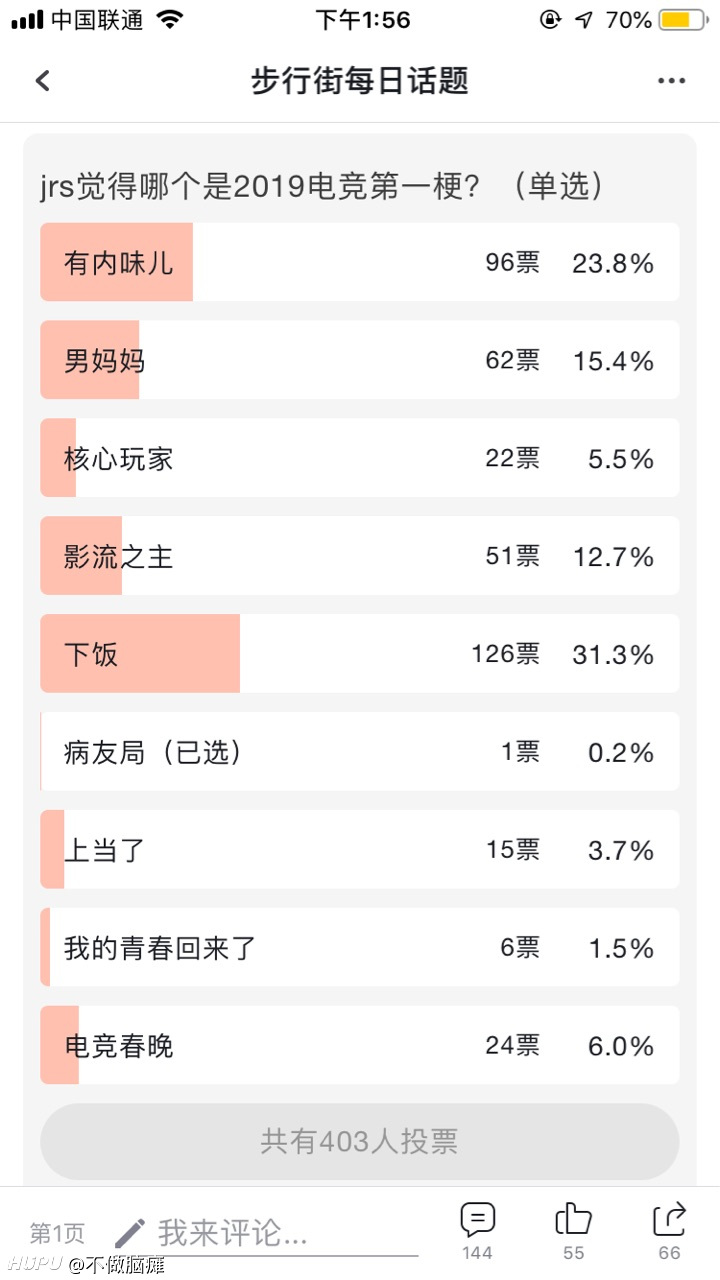Tap the 共有403人投票 button
Image resolution: width=720 pixels, height=1280 pixels.
click(360, 1142)
